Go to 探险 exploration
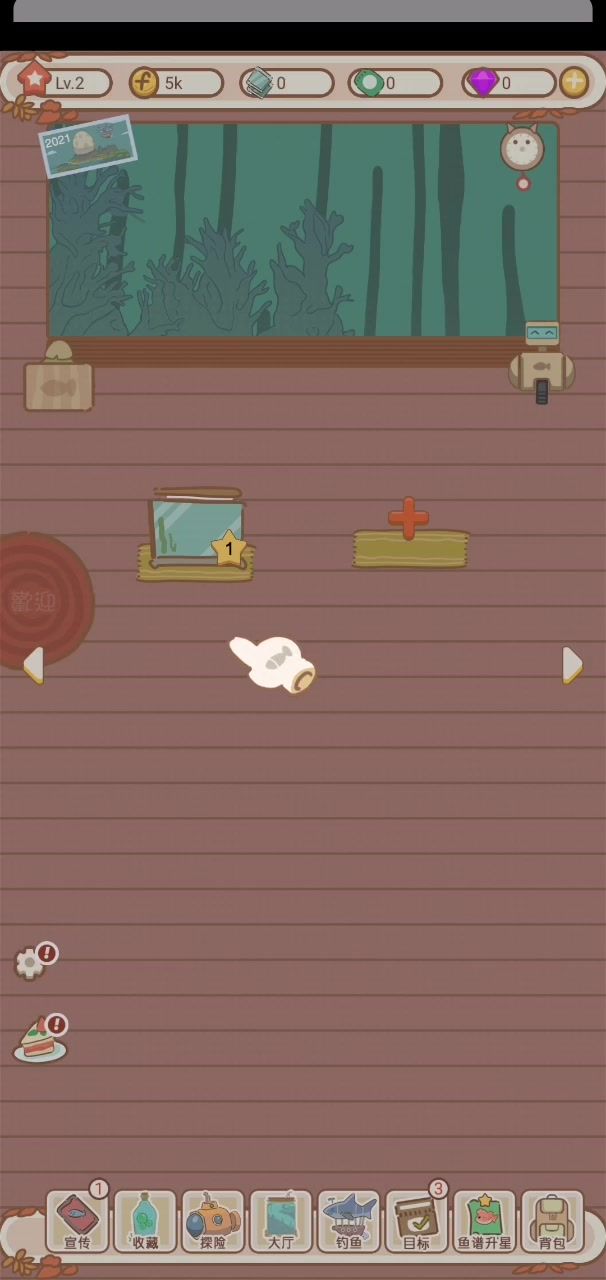 coord(213,1221)
